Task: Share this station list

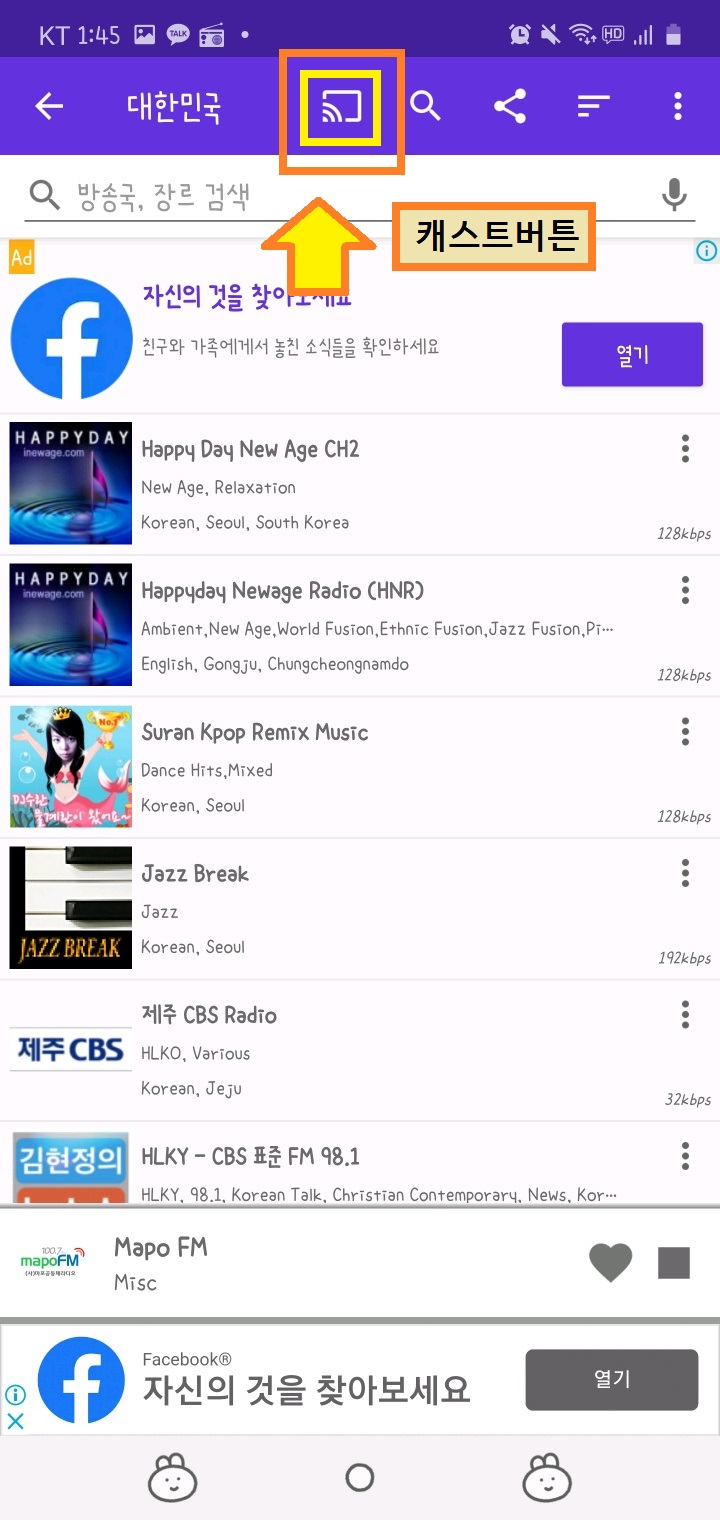Action: point(510,106)
